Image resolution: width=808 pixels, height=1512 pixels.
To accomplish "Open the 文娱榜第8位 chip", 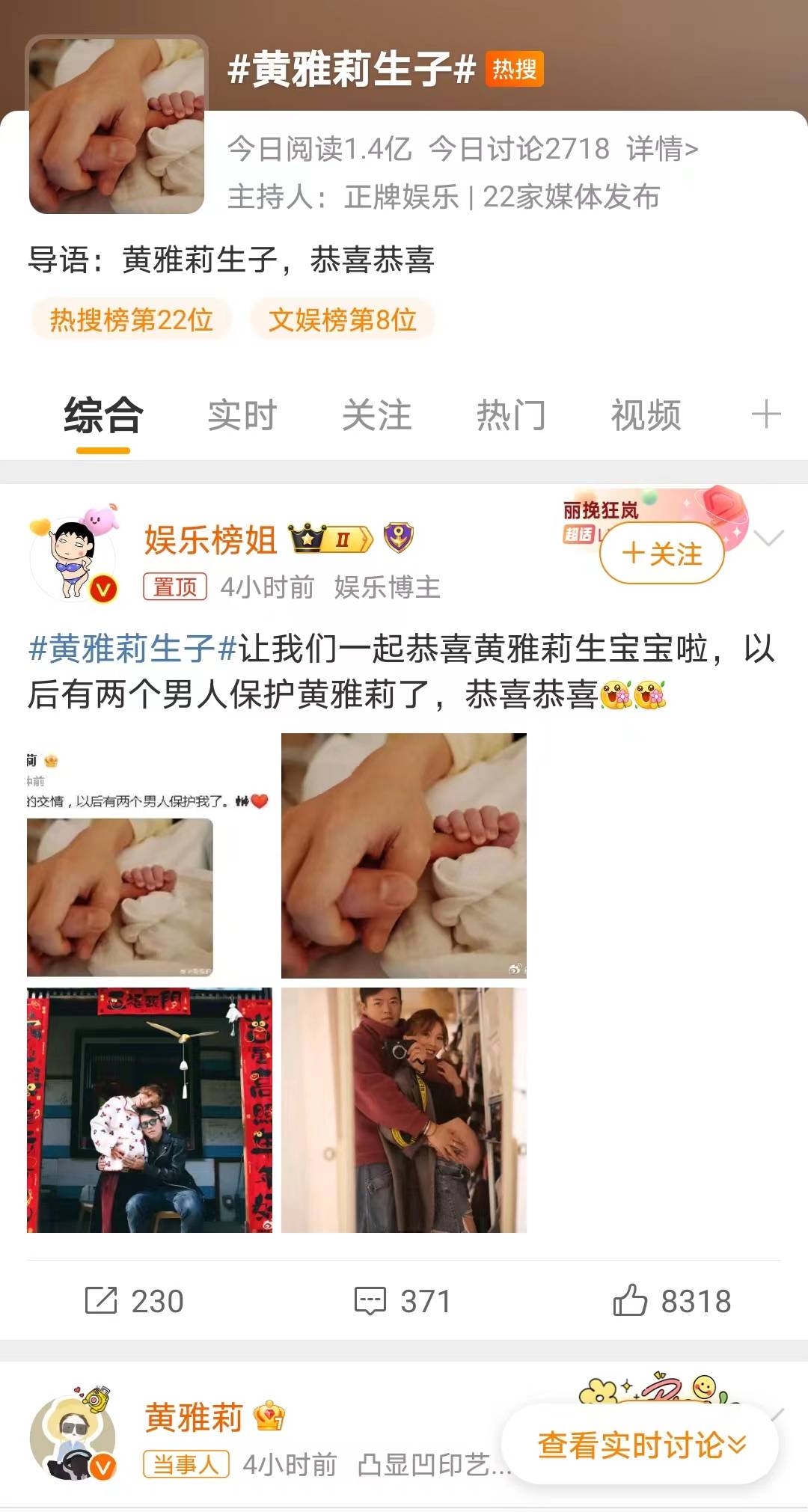I will tap(342, 320).
